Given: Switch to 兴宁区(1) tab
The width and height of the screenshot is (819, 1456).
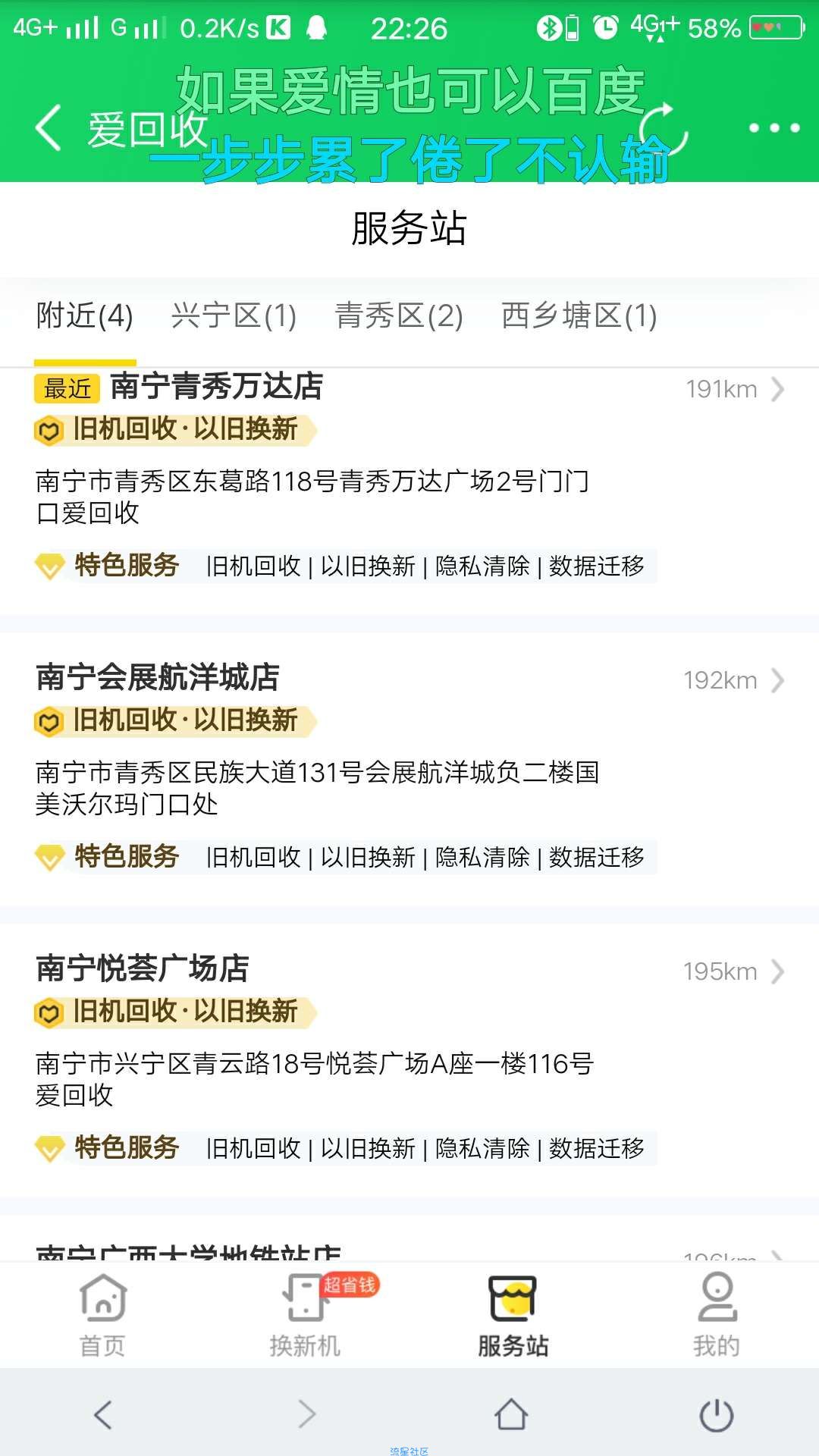Looking at the screenshot, I should (234, 315).
